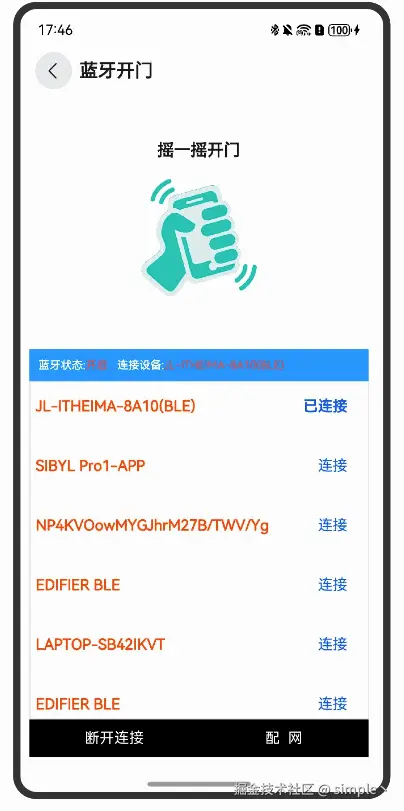Image resolution: width=404 pixels, height=811 pixels.
Task: Connect to NP4KVOowMYGJhrM27B/TWV/Yg device
Action: (333, 525)
